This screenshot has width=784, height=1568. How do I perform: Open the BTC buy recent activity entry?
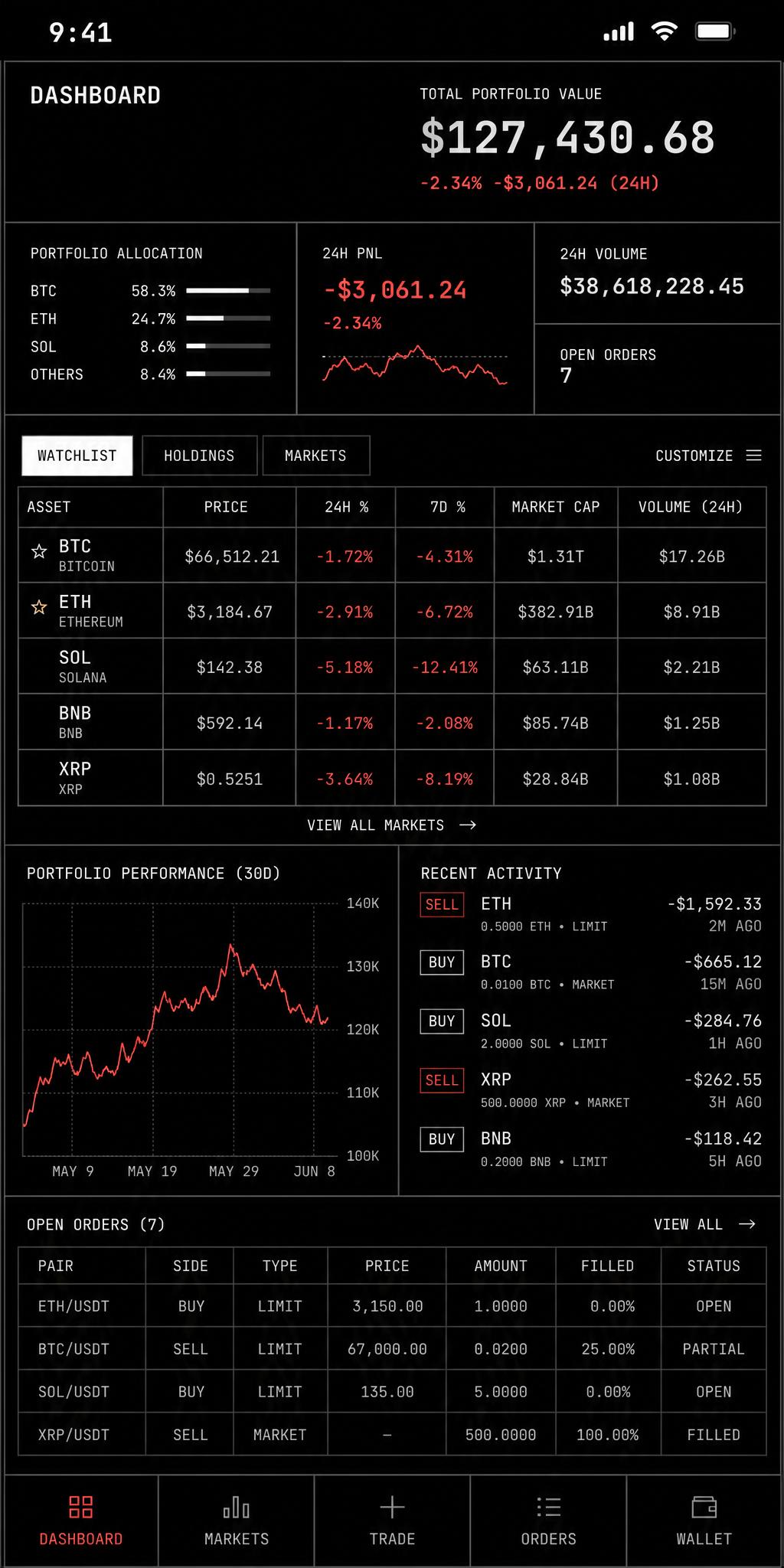coord(590,972)
